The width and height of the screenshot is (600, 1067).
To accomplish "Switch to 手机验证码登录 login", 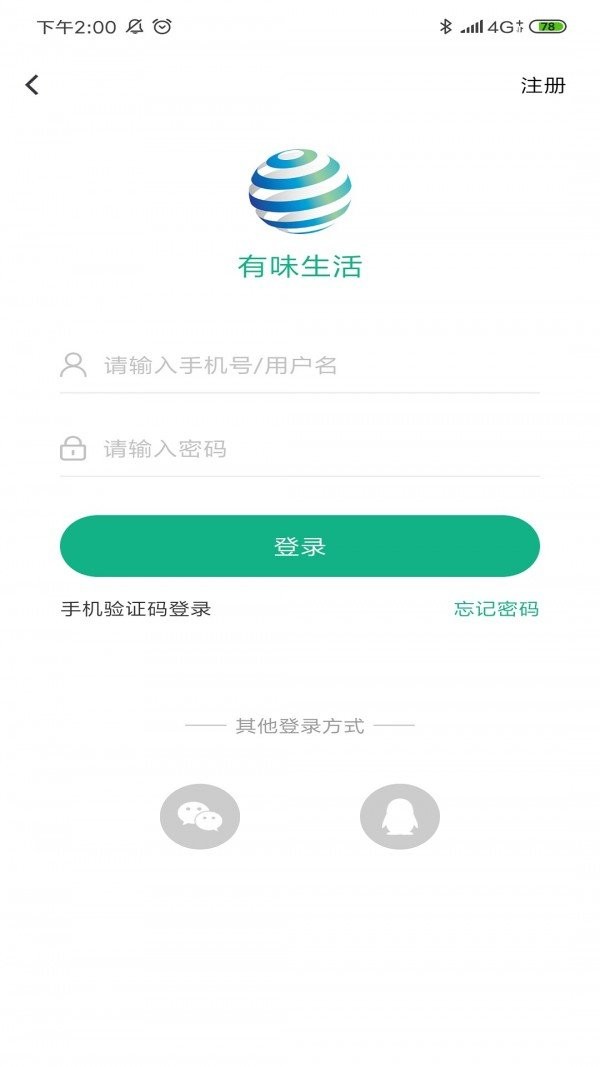I will (136, 609).
